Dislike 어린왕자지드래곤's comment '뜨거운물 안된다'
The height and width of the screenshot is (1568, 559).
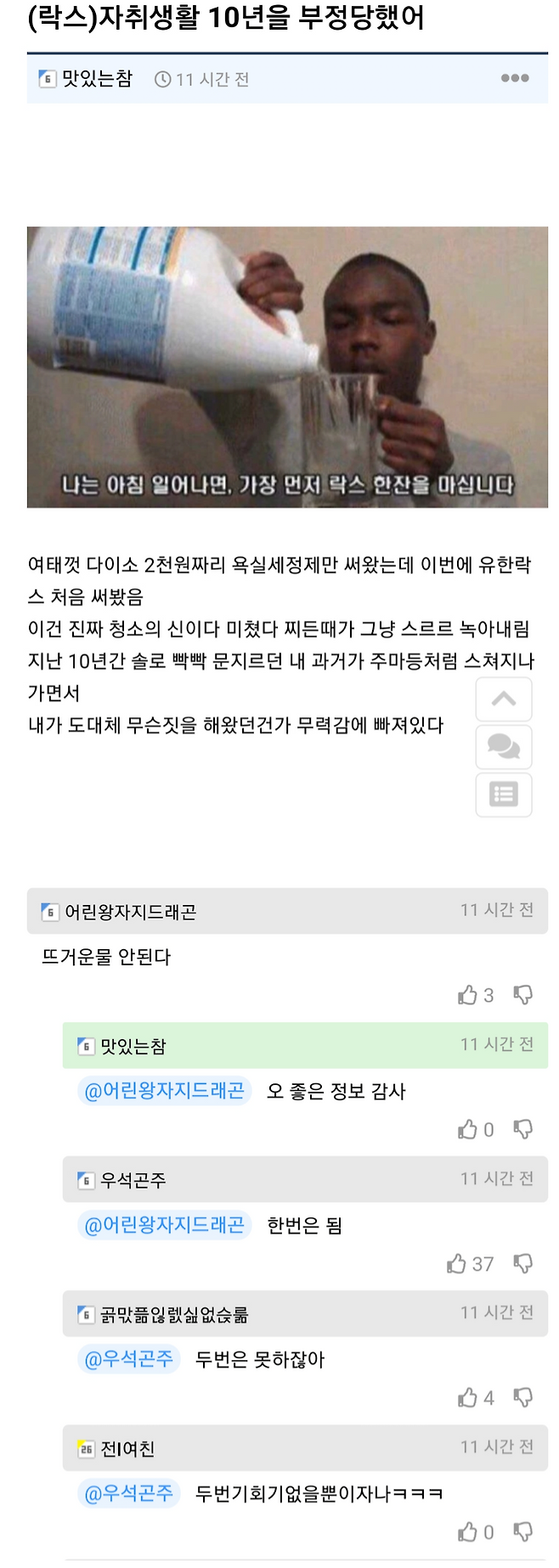tap(523, 995)
